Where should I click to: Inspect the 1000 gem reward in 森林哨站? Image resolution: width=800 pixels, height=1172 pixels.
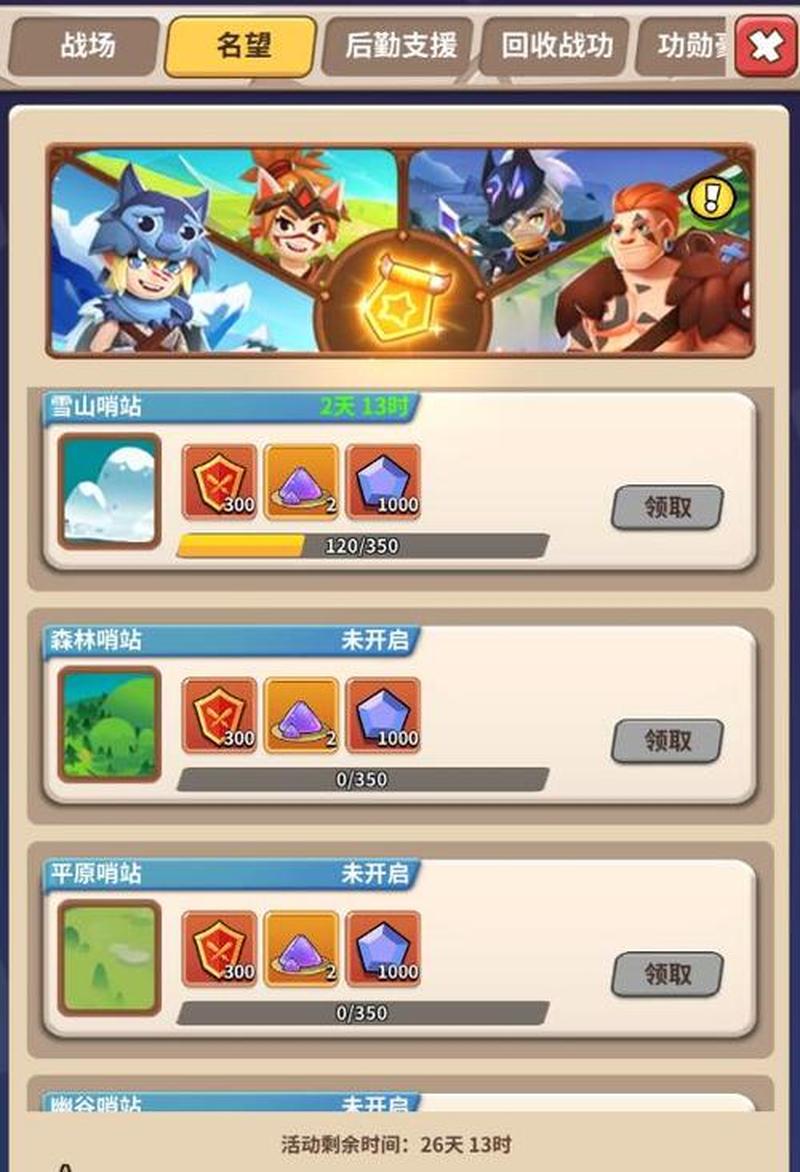pyautogui.click(x=383, y=715)
